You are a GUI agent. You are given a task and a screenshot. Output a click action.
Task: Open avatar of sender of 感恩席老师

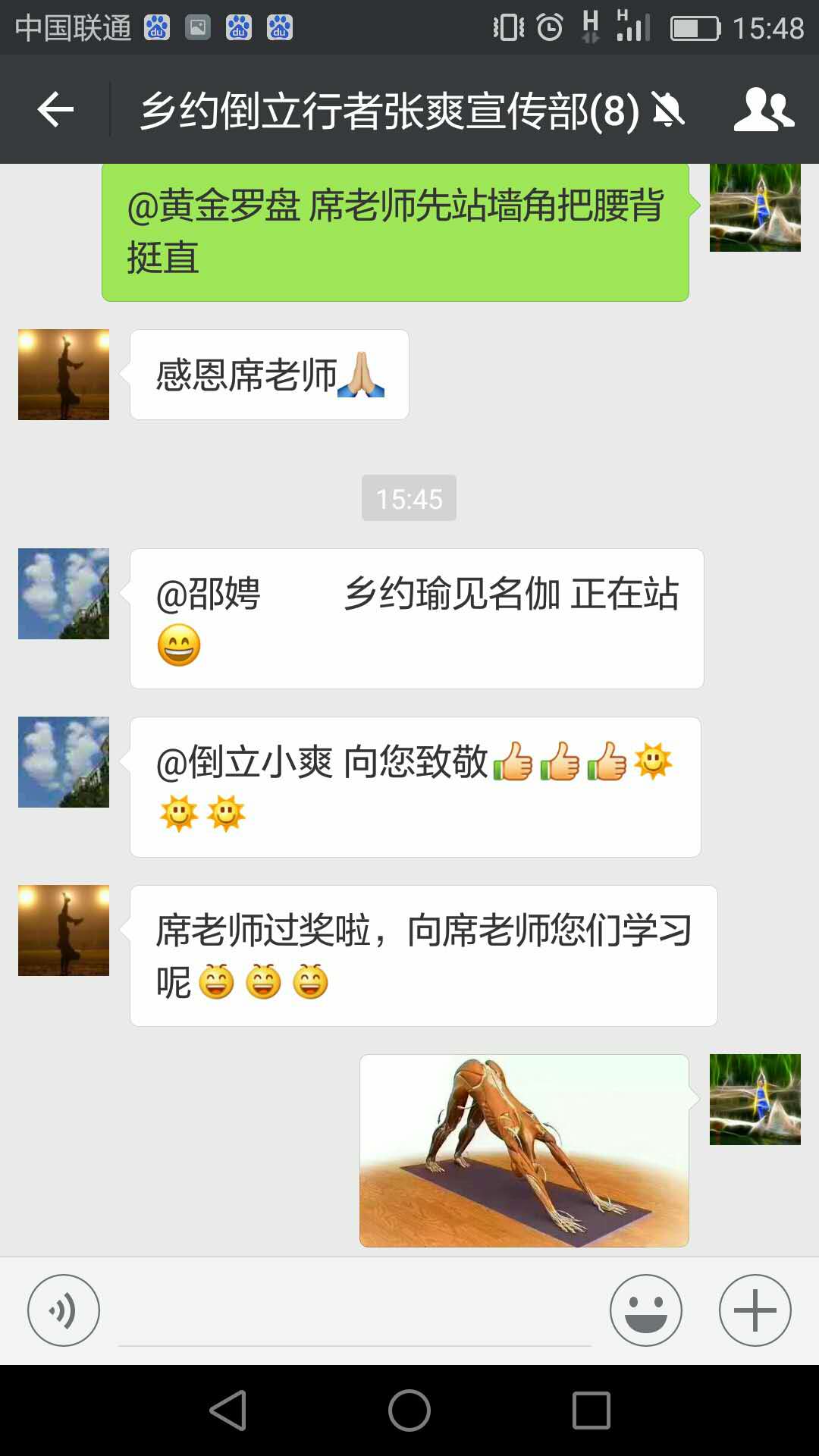click(64, 375)
